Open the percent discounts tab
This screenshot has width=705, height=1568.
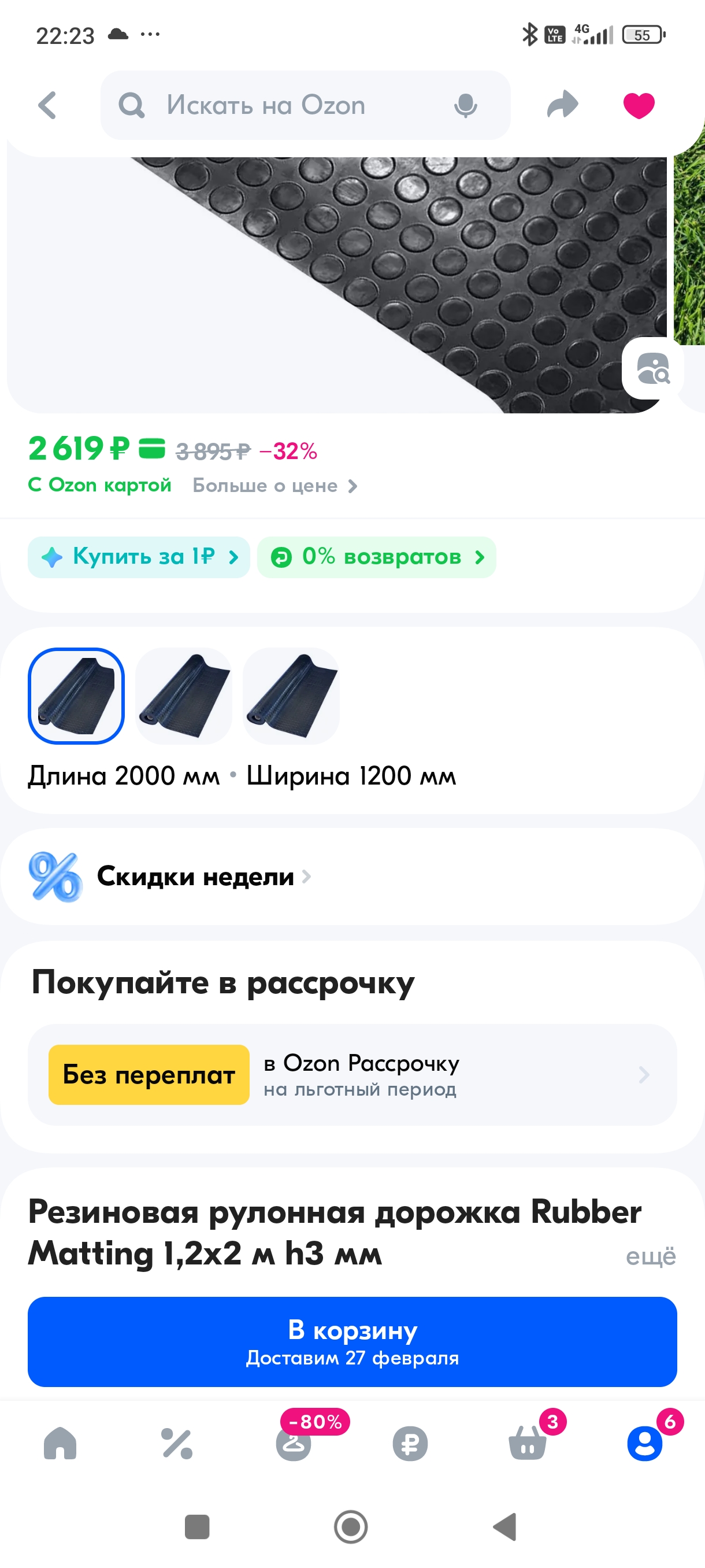point(177,1443)
